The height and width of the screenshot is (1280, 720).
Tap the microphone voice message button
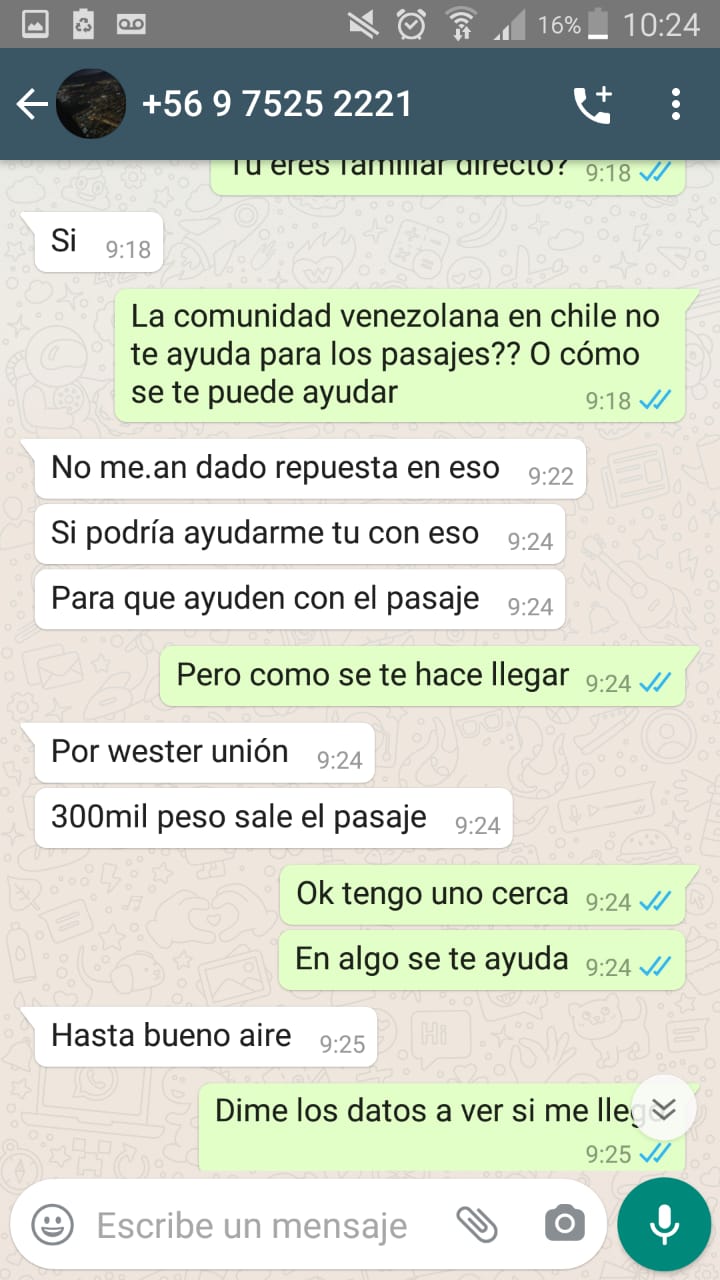664,1224
